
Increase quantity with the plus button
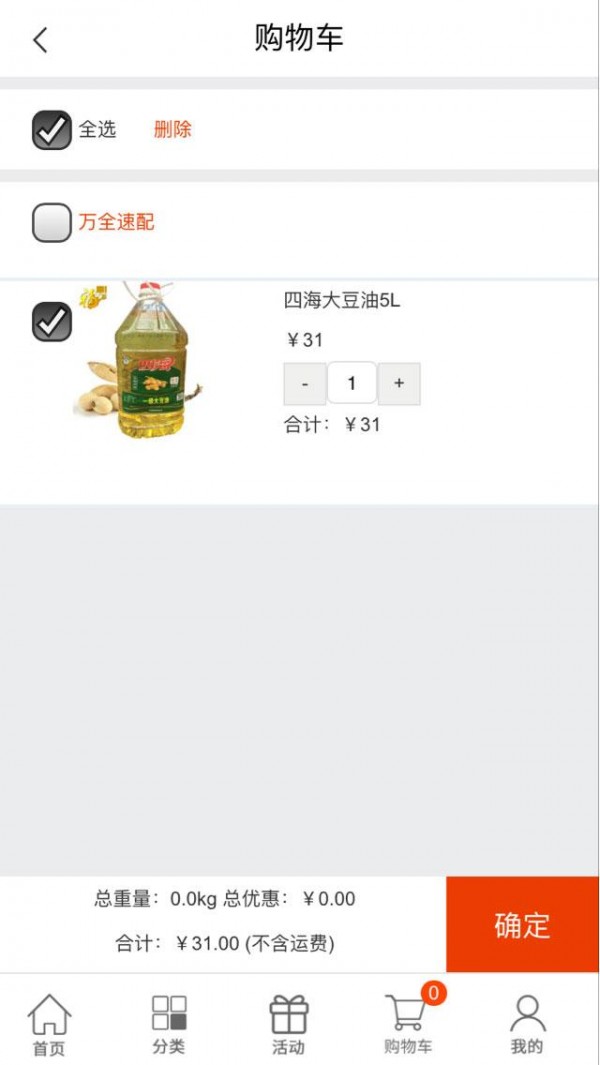[x=399, y=384]
